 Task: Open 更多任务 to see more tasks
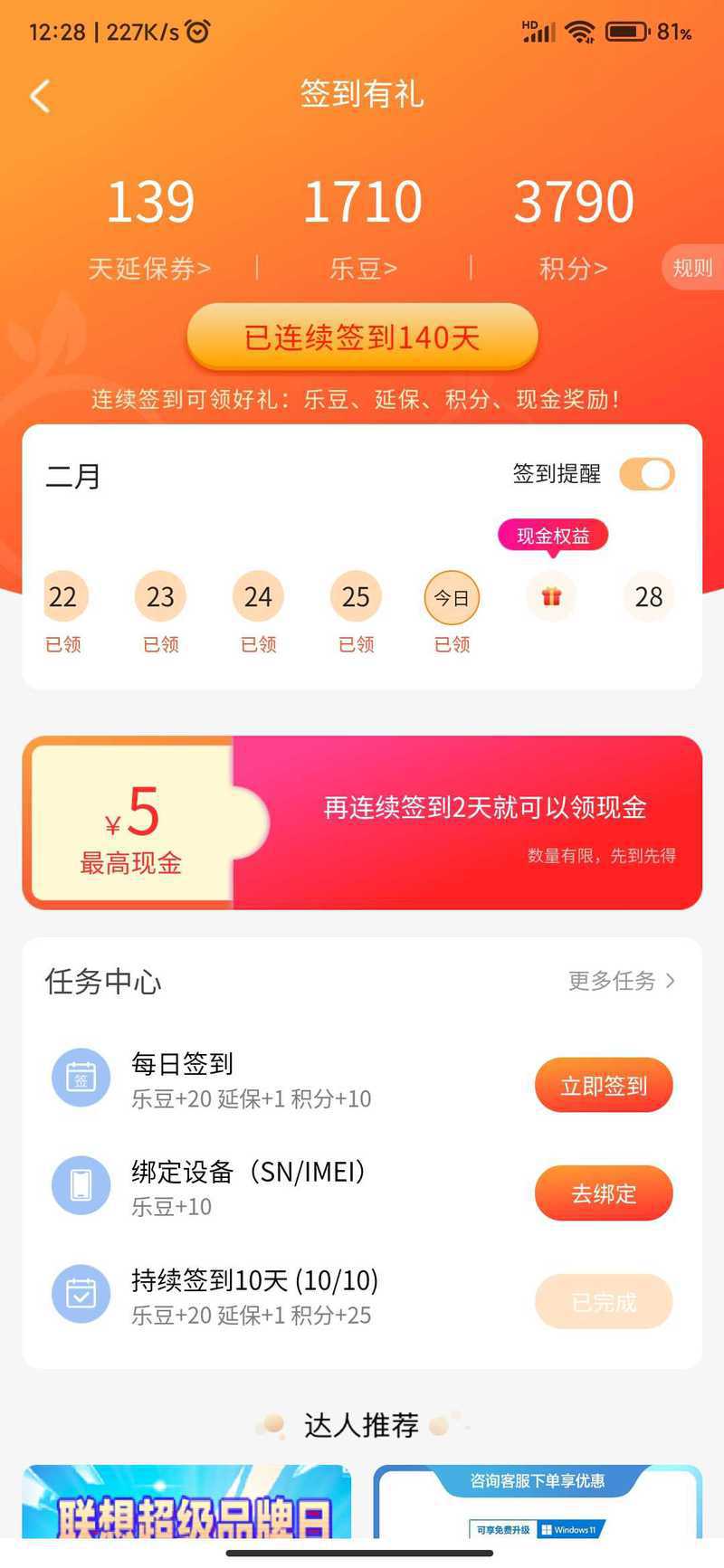tap(622, 981)
